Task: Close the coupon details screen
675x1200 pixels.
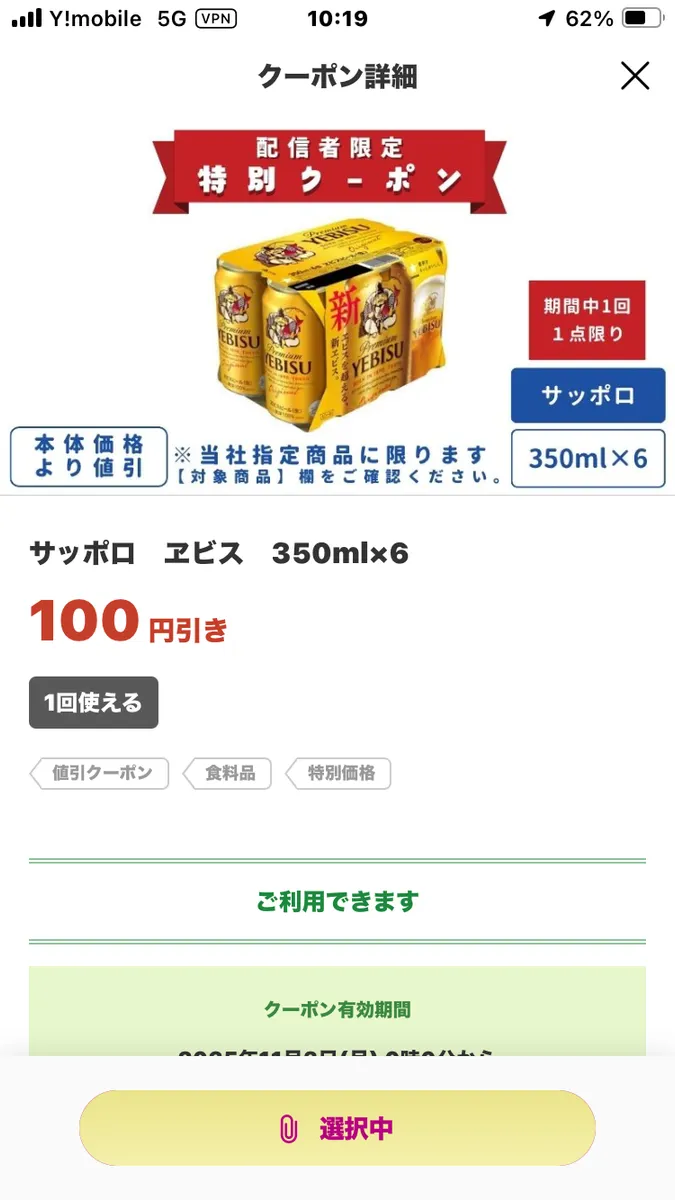Action: coord(635,76)
